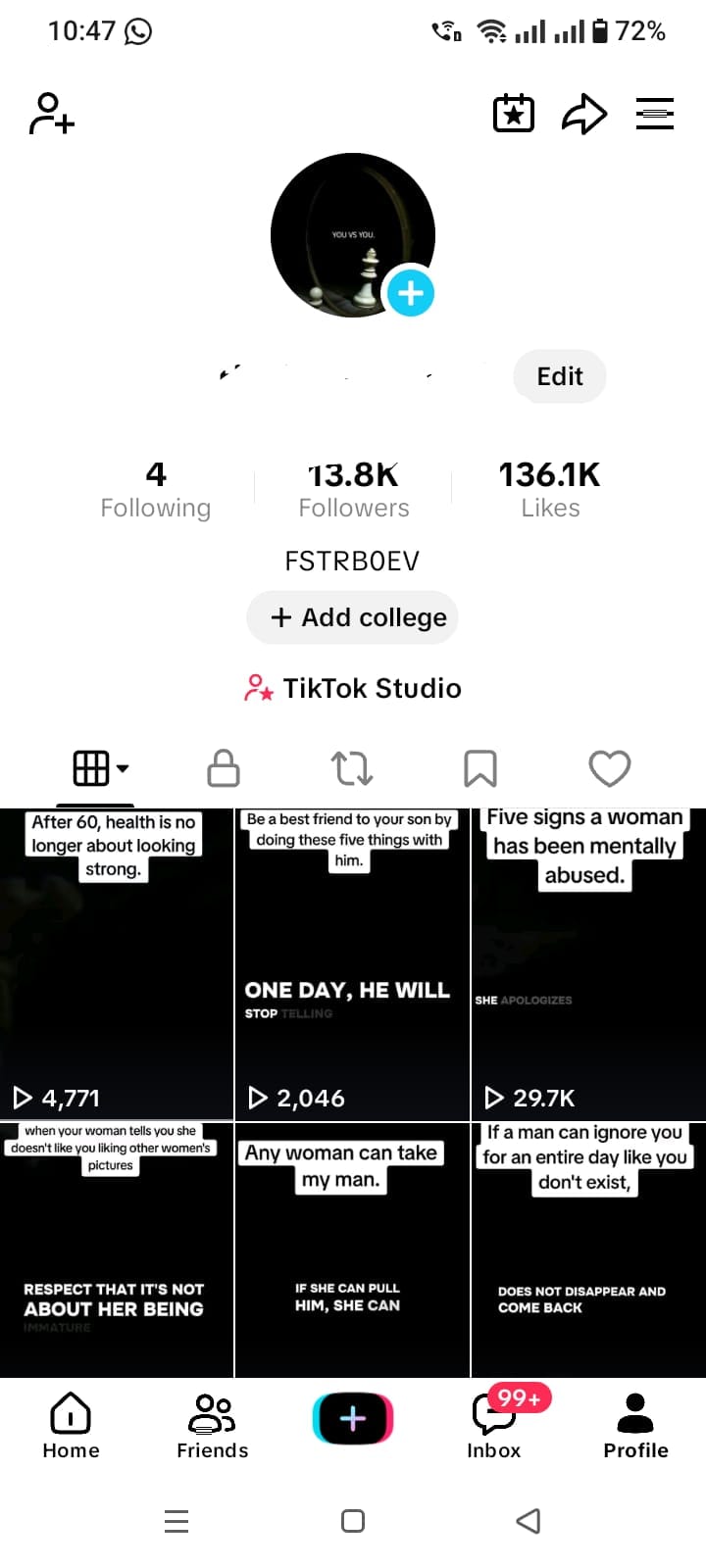Open the 'After 60, health' video
Image resolution: width=706 pixels, height=1568 pixels.
click(117, 964)
